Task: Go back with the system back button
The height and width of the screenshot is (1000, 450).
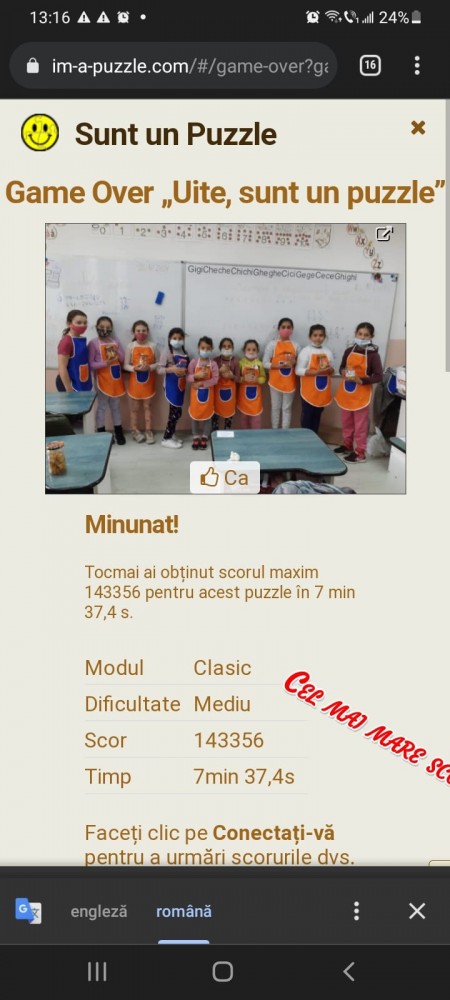Action: point(349,971)
